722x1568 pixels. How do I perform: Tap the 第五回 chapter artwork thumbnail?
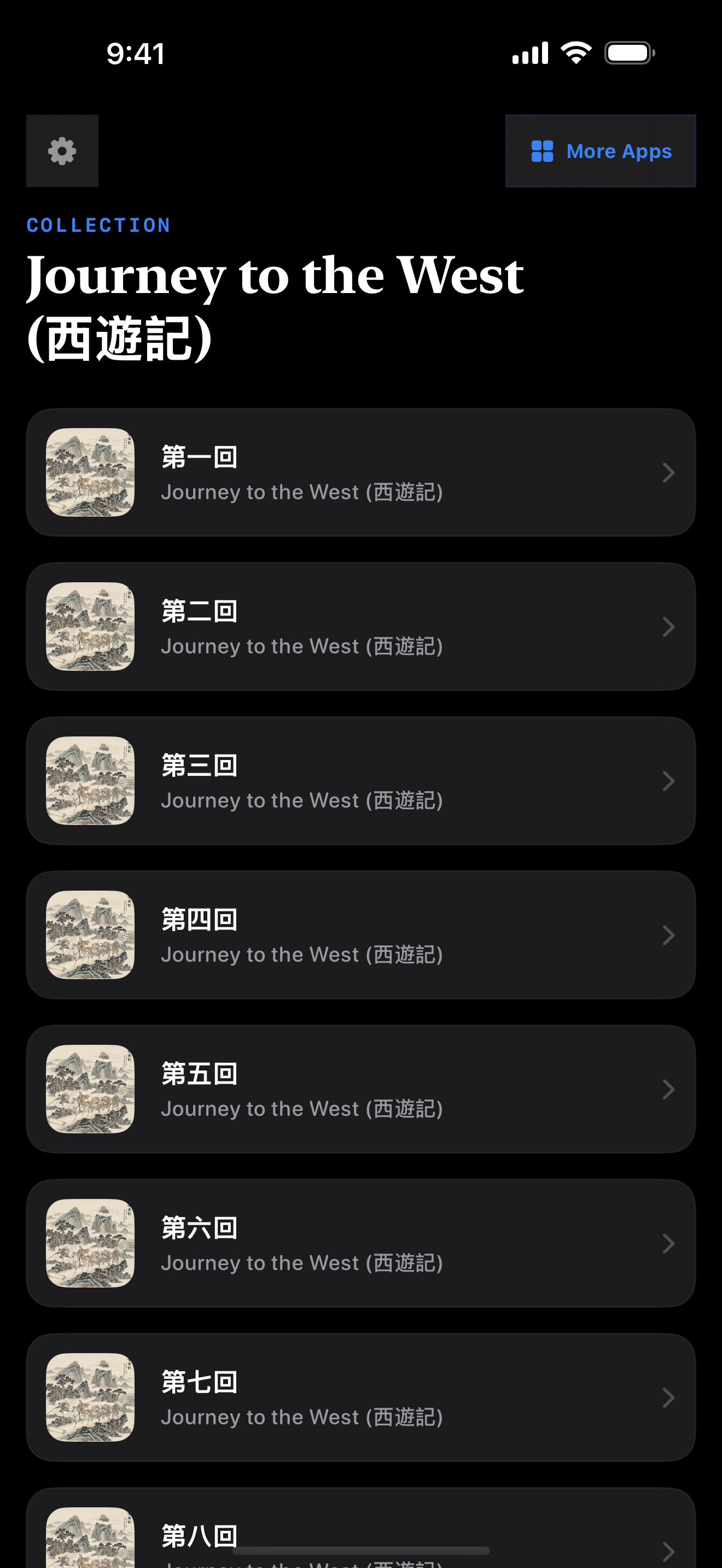90,1090
